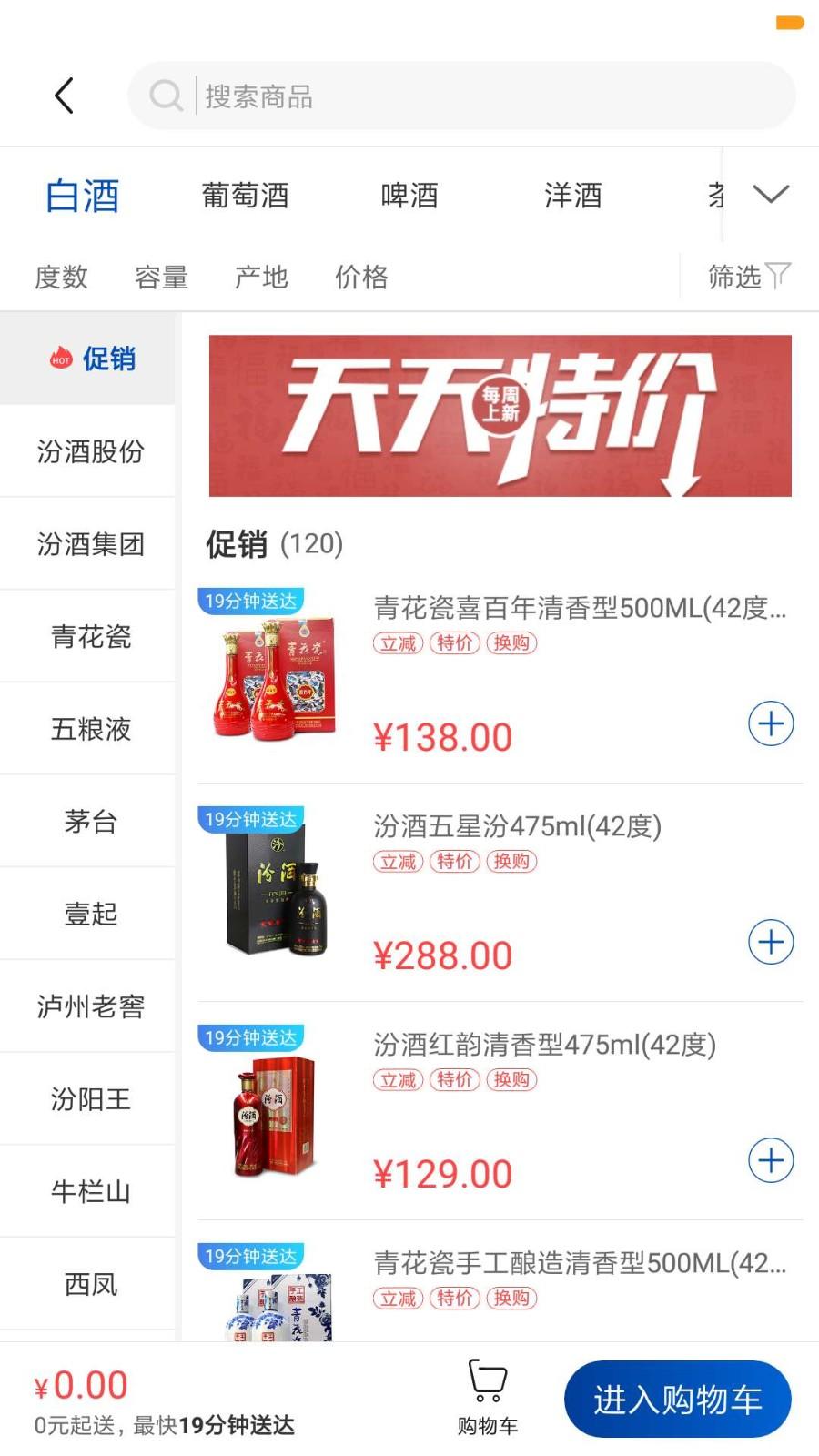Switch selection to 茅台 brand filter

tap(88, 822)
